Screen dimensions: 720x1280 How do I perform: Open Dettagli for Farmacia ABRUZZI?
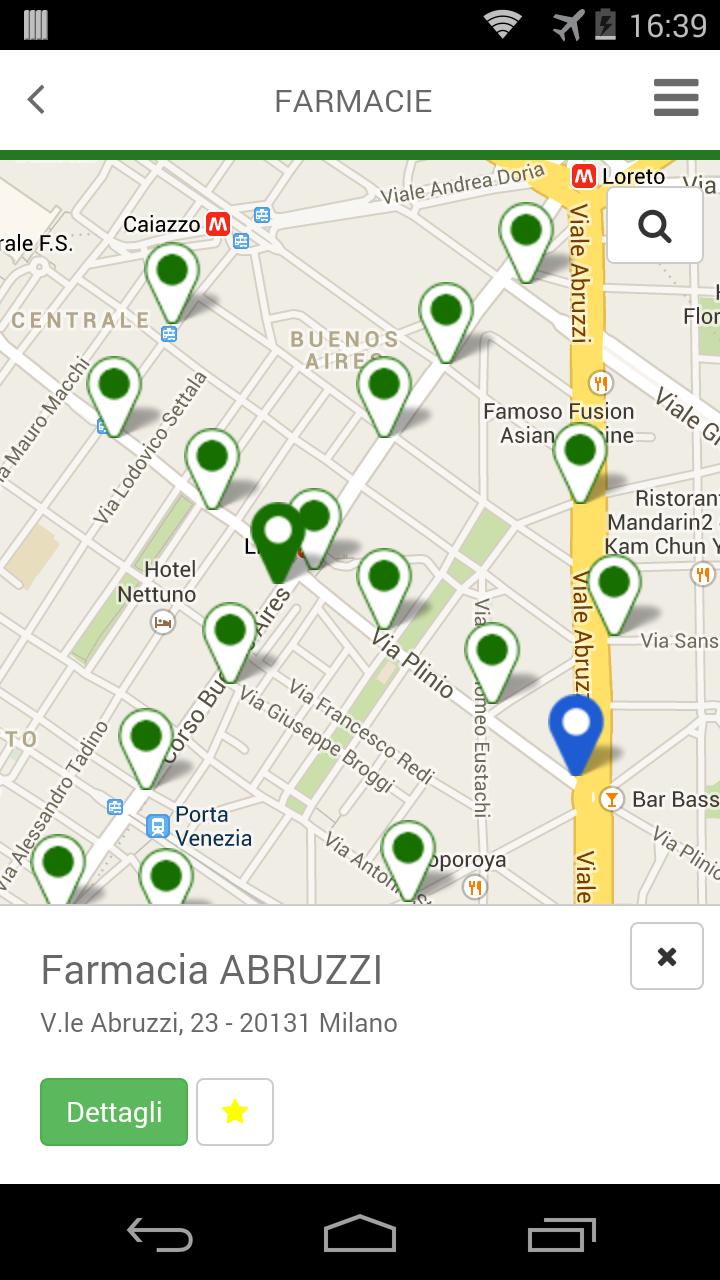pyautogui.click(x=113, y=1110)
